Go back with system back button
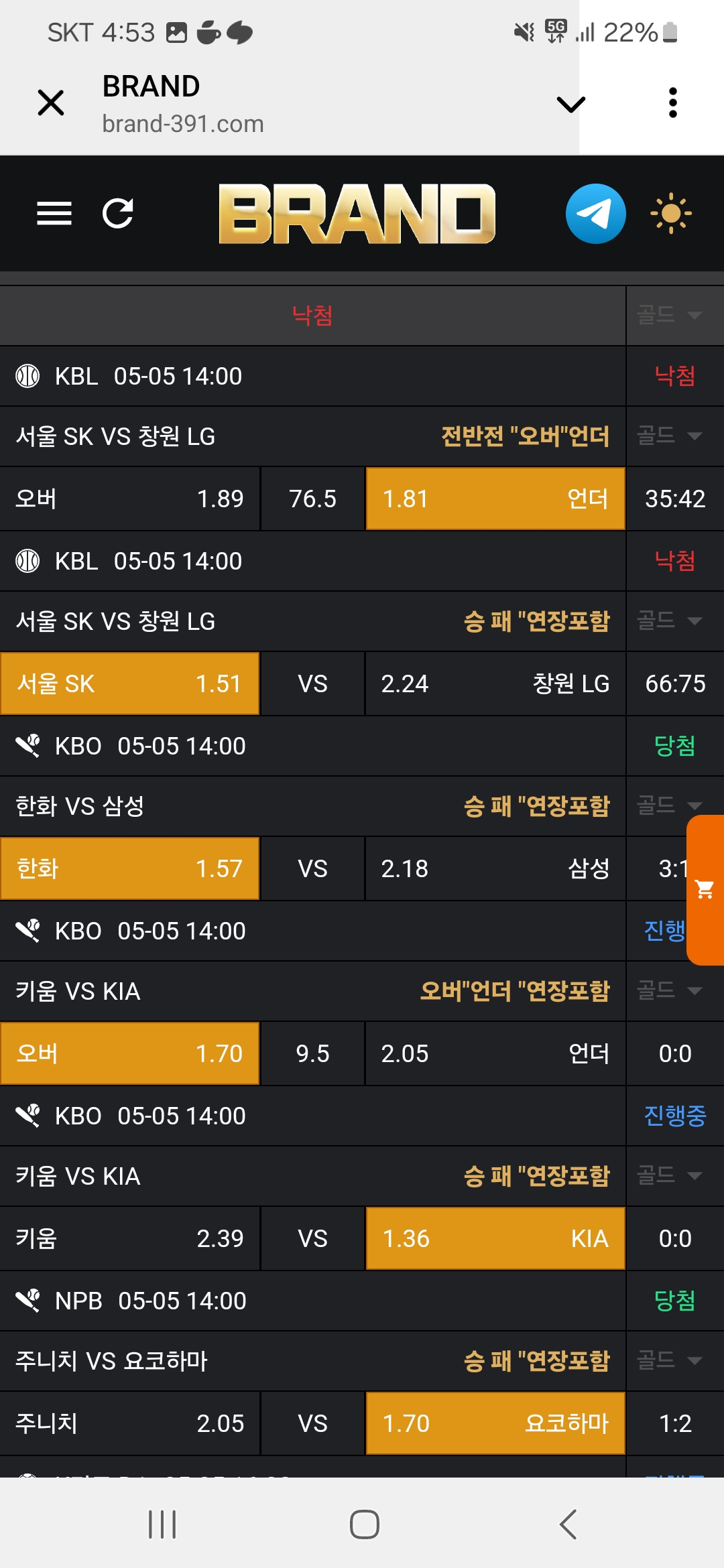Screen dimensions: 724x1568 (x=568, y=1524)
